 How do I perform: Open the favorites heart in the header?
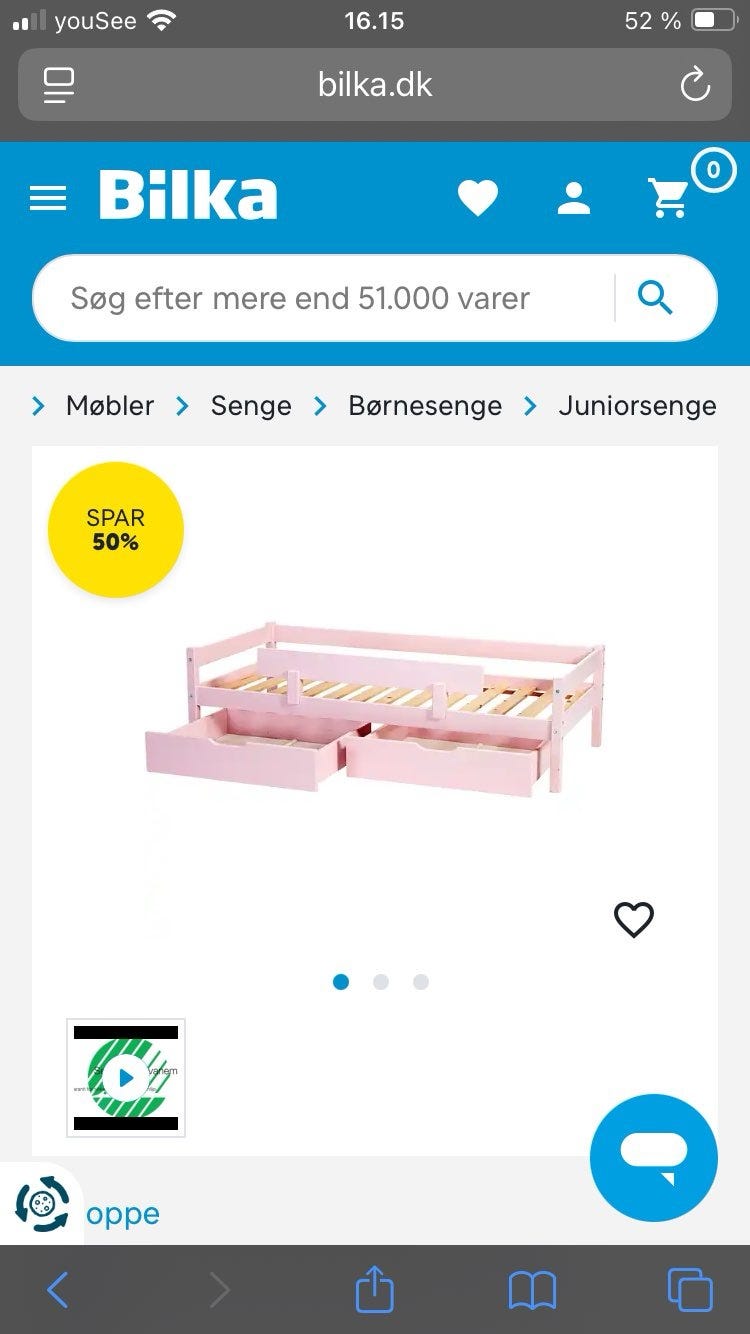point(479,197)
